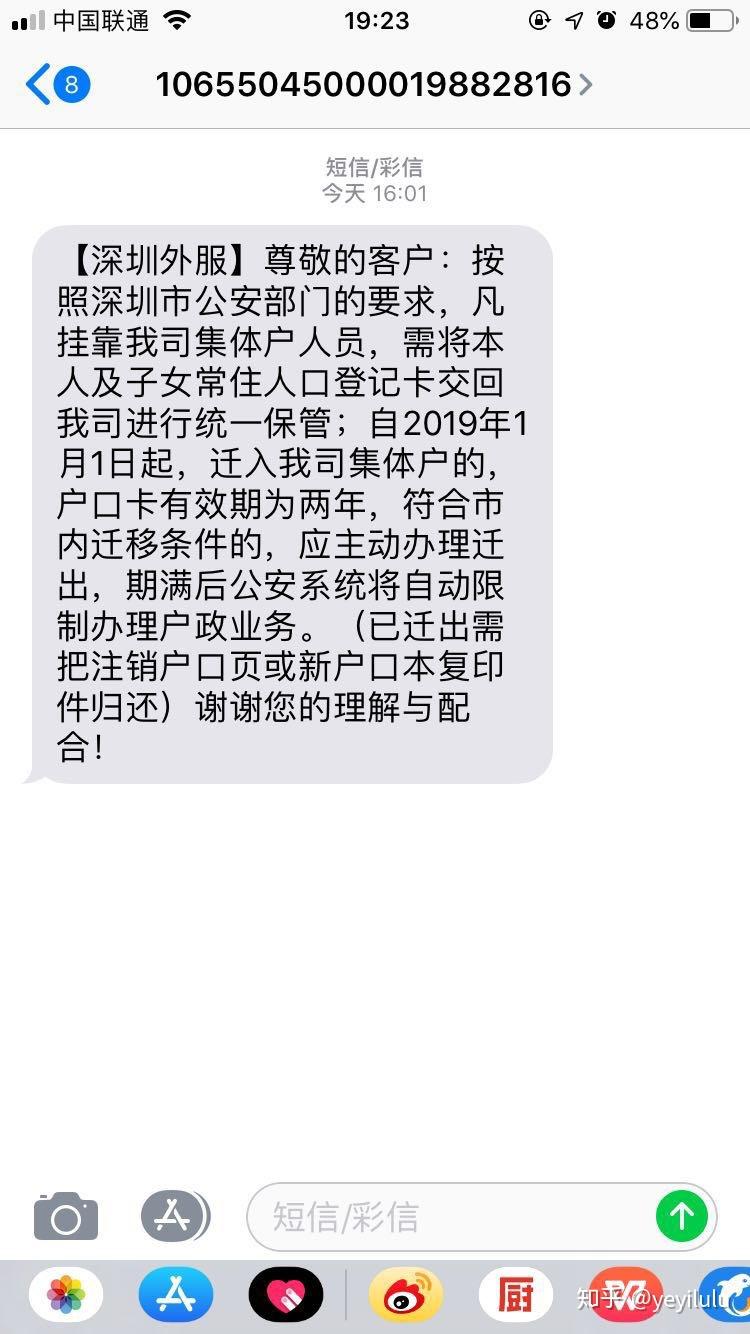Open the Weibo app in the app strip

tap(405, 1296)
